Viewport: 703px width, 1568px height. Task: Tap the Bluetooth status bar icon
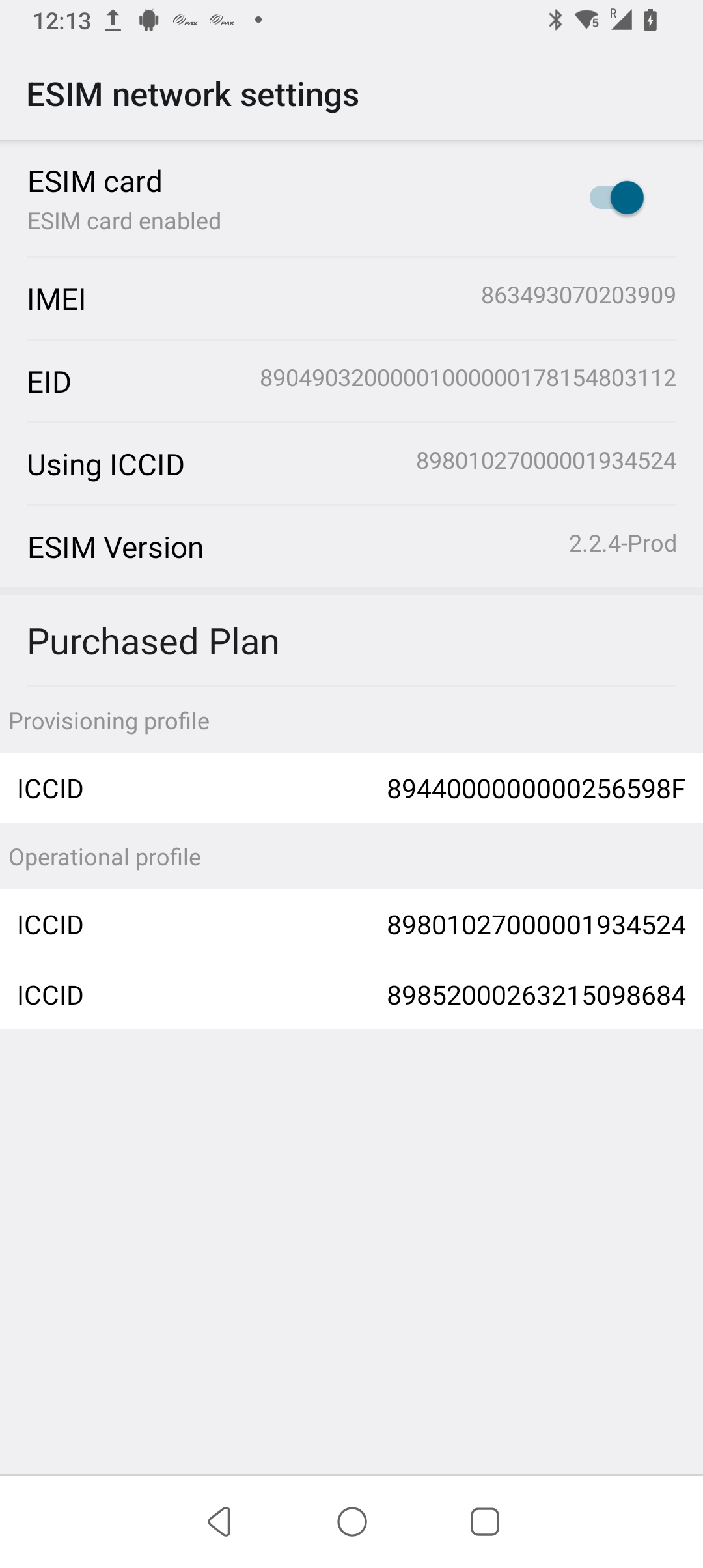[x=557, y=20]
